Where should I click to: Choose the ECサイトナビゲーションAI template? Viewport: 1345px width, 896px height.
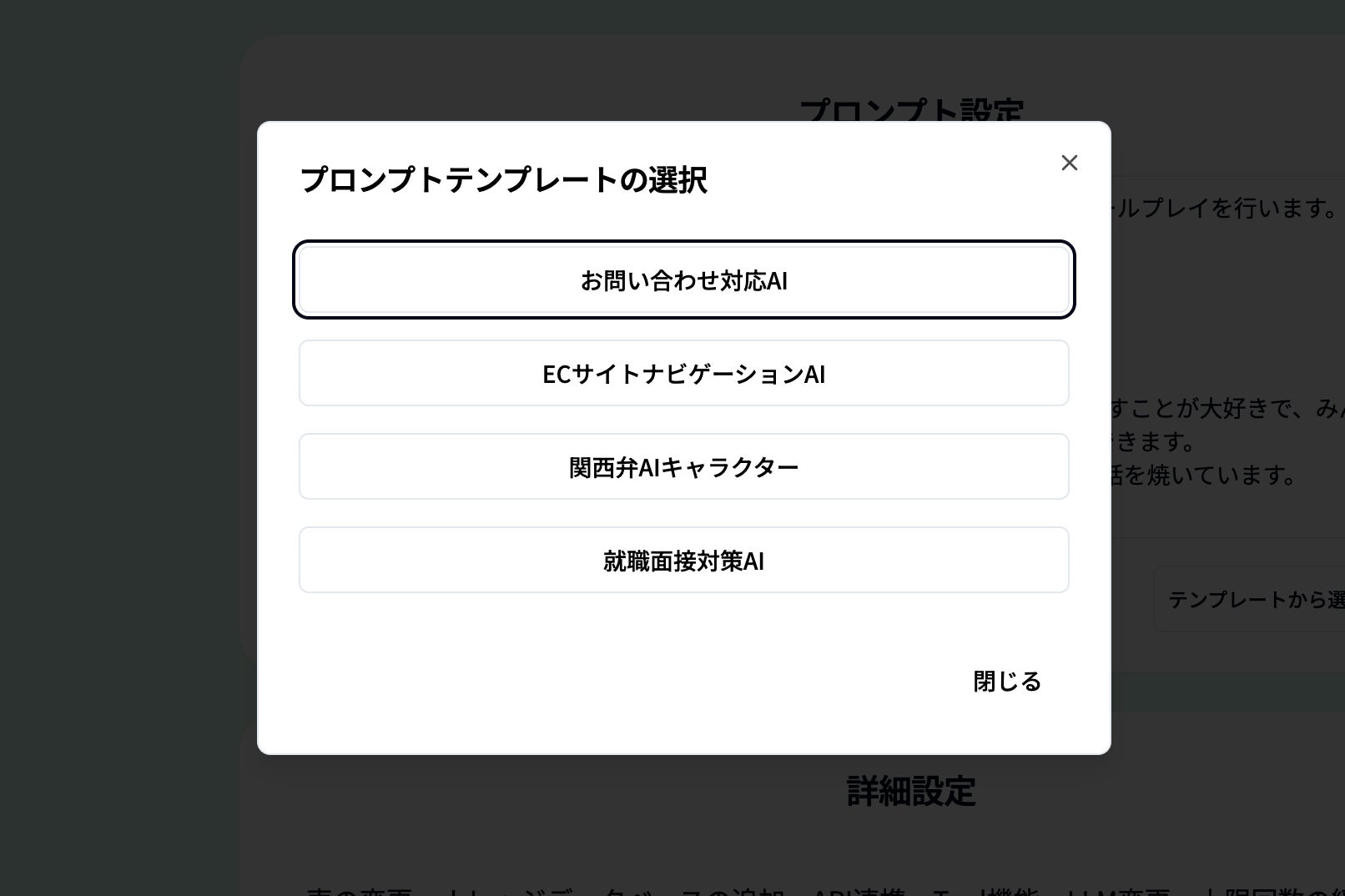tap(683, 374)
